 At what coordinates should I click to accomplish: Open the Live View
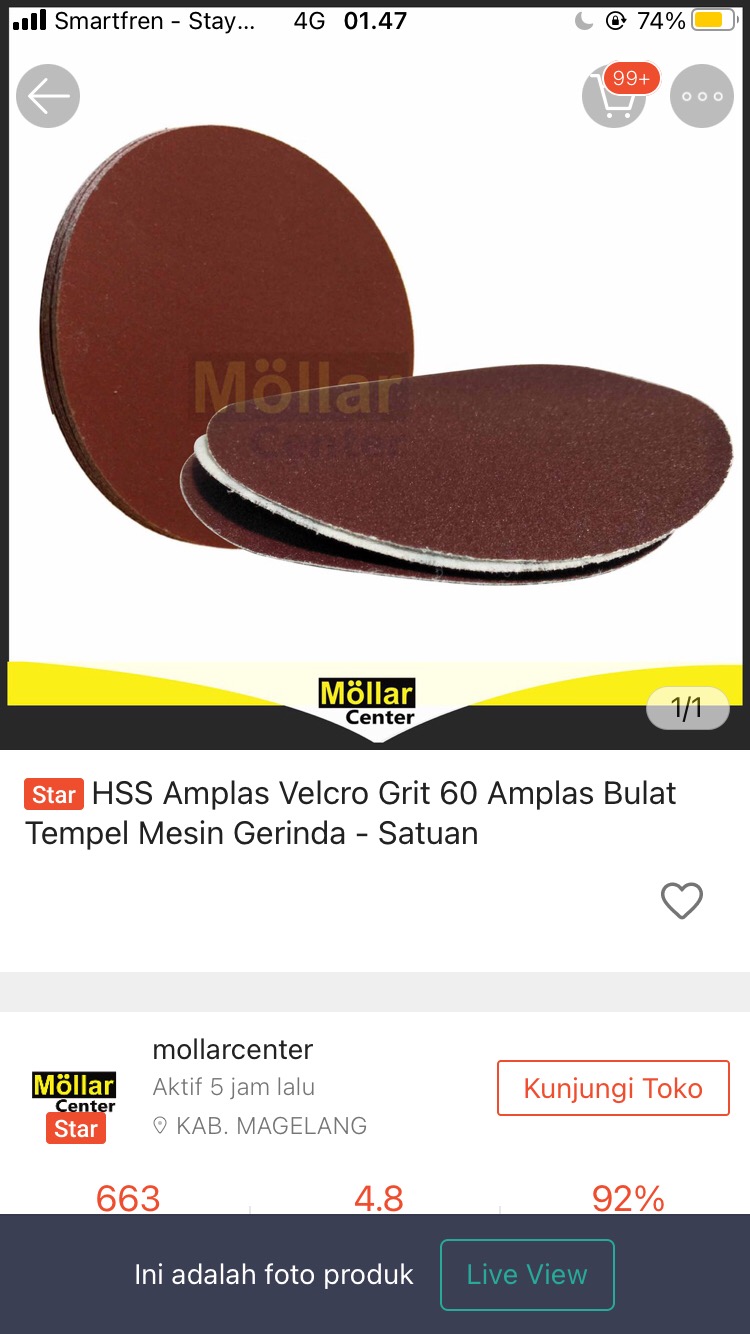coord(527,1274)
